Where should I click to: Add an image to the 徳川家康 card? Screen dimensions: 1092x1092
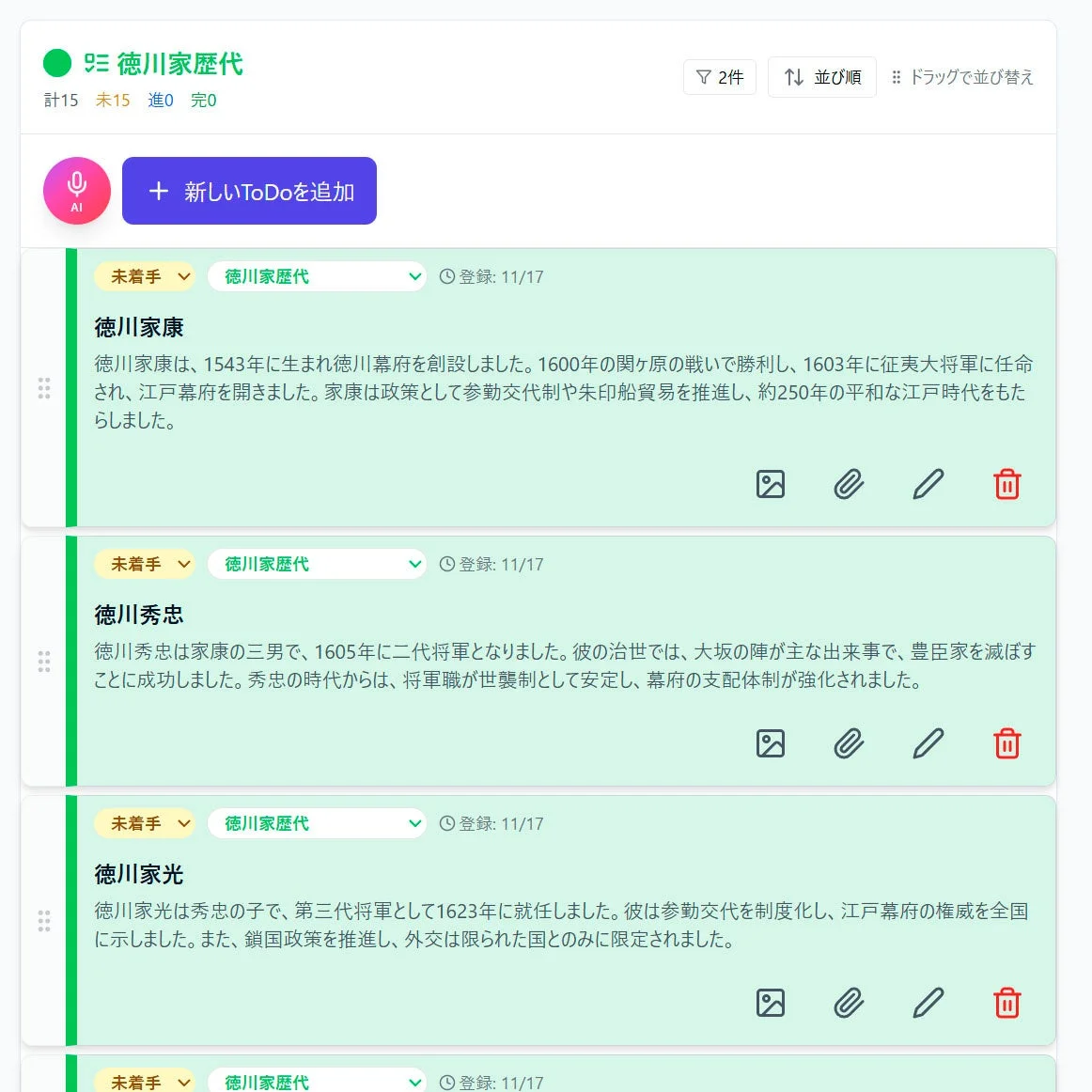tap(771, 484)
